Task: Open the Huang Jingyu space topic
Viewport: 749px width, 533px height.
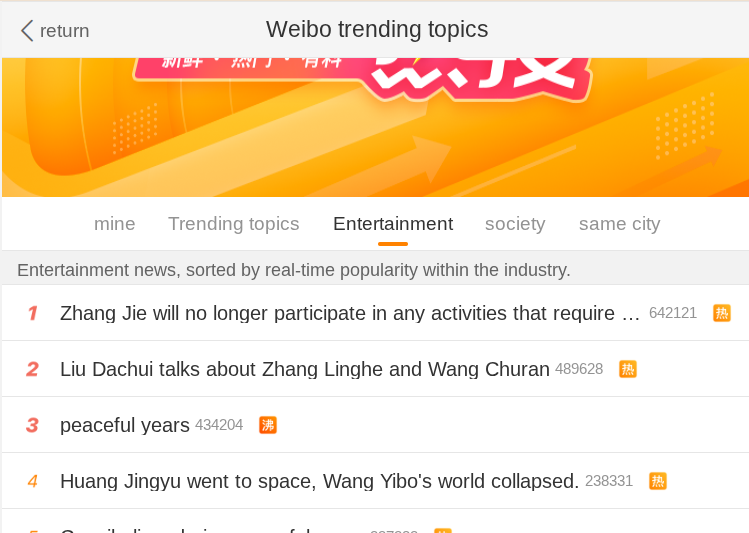Action: (319, 481)
